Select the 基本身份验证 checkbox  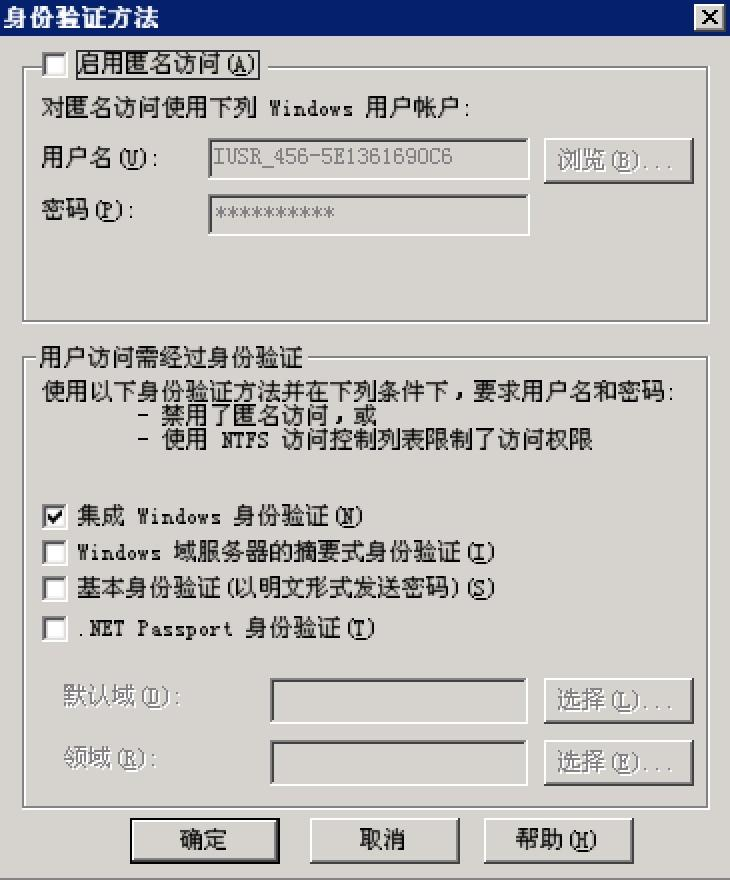click(x=54, y=587)
